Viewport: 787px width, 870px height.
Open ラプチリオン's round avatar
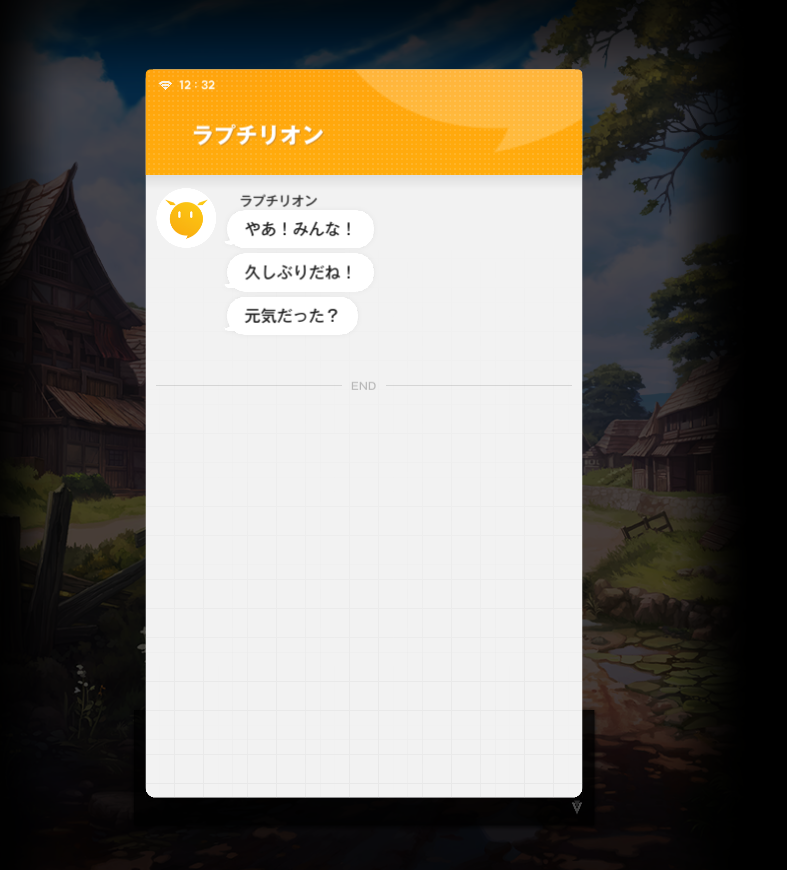[x=186, y=218]
